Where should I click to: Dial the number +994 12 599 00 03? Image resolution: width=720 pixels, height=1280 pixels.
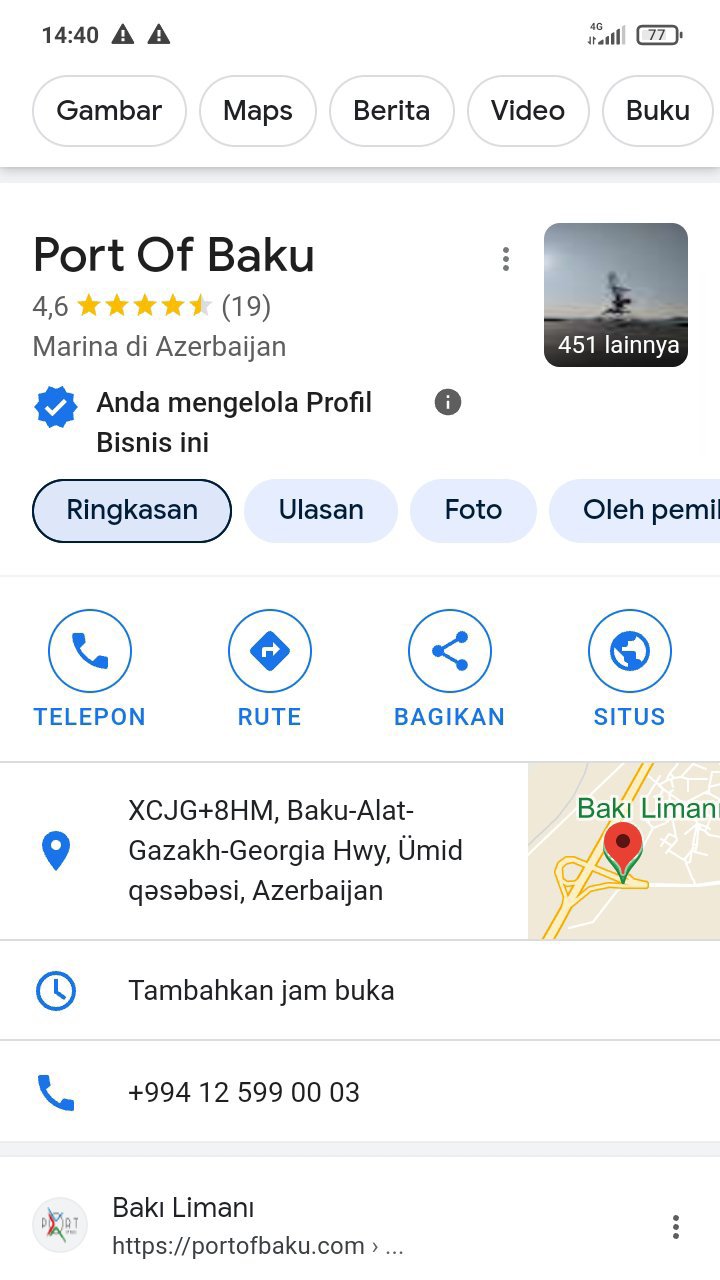tap(360, 1092)
